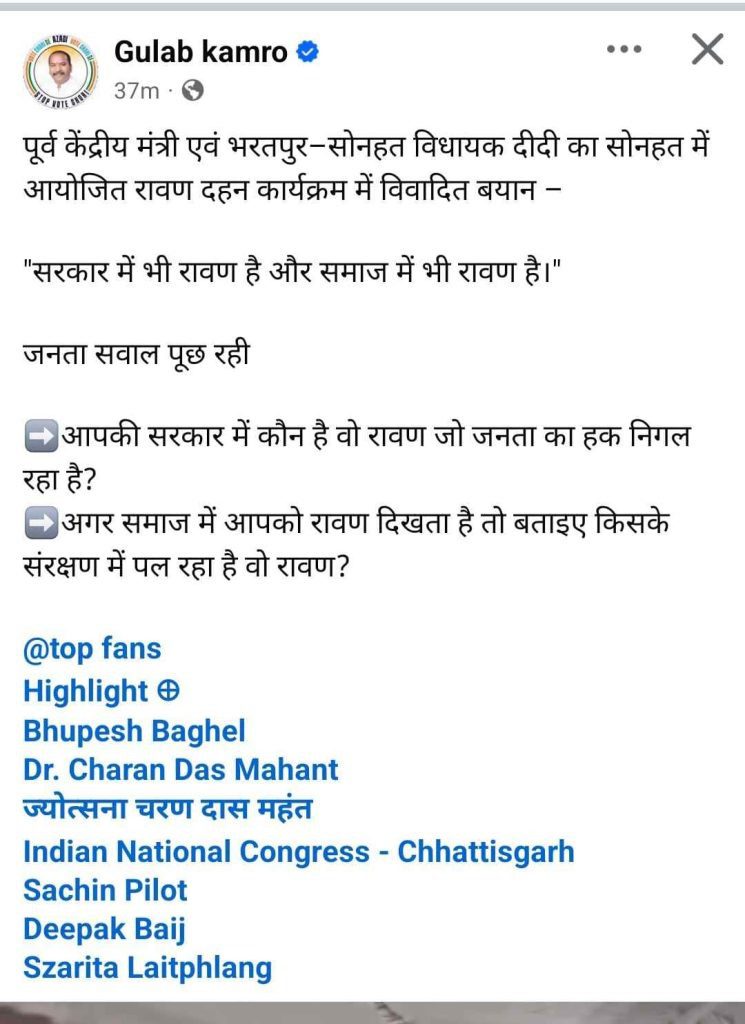Open Szarita Laitphlang's profile link
Screen dimensions: 745x1024
point(147,968)
